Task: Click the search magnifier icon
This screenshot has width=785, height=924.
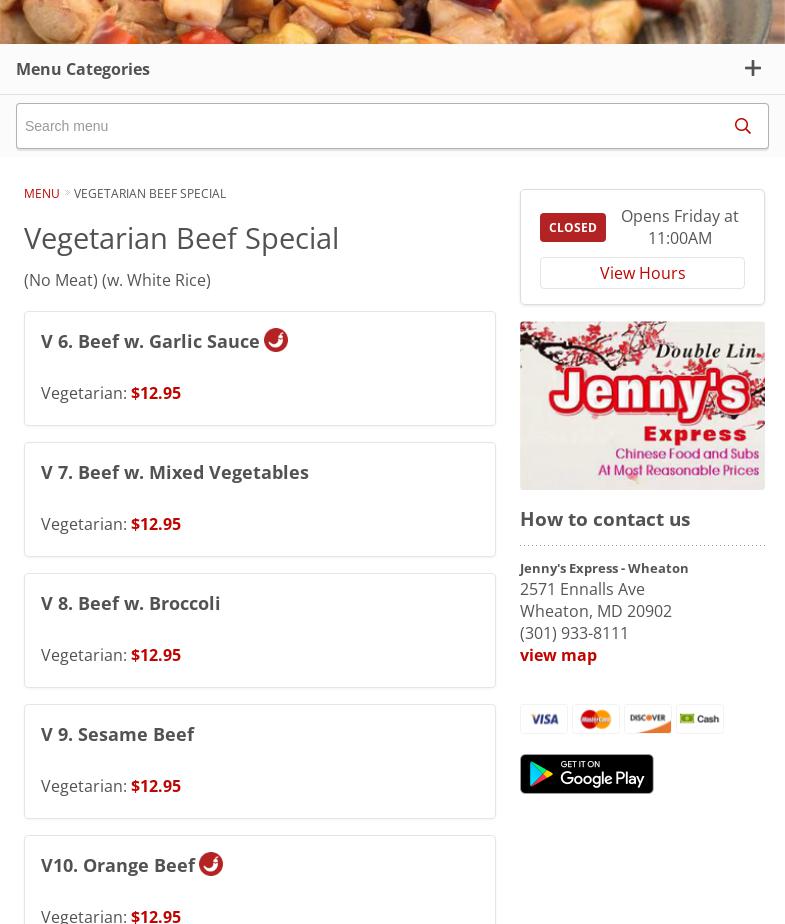Action: click(743, 126)
